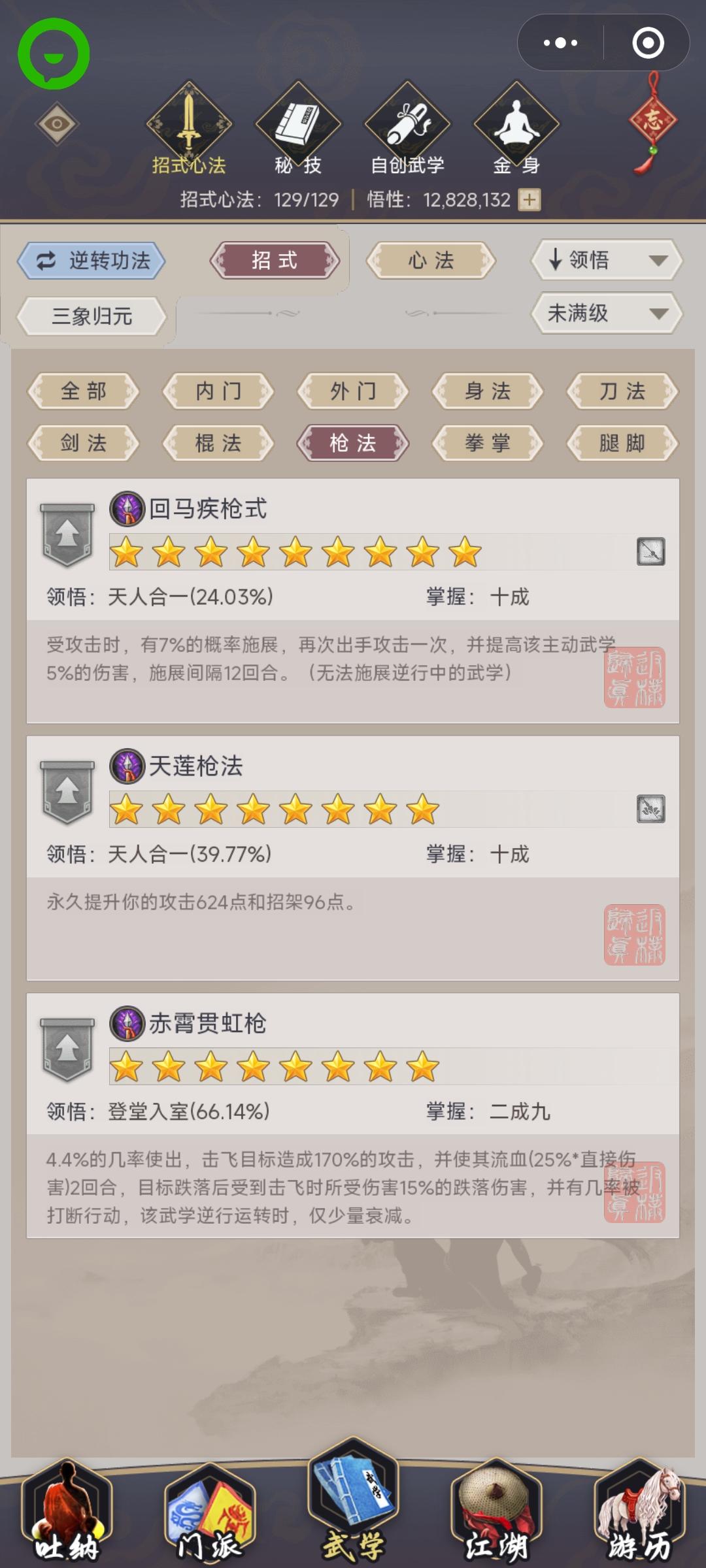
Task: Open the 领悟 sort dropdown
Action: (x=605, y=259)
